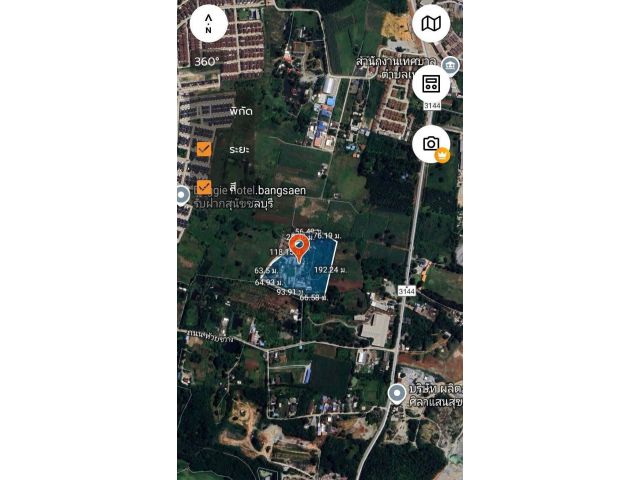Open the calculator tool button
The image size is (640, 480).
point(431,84)
